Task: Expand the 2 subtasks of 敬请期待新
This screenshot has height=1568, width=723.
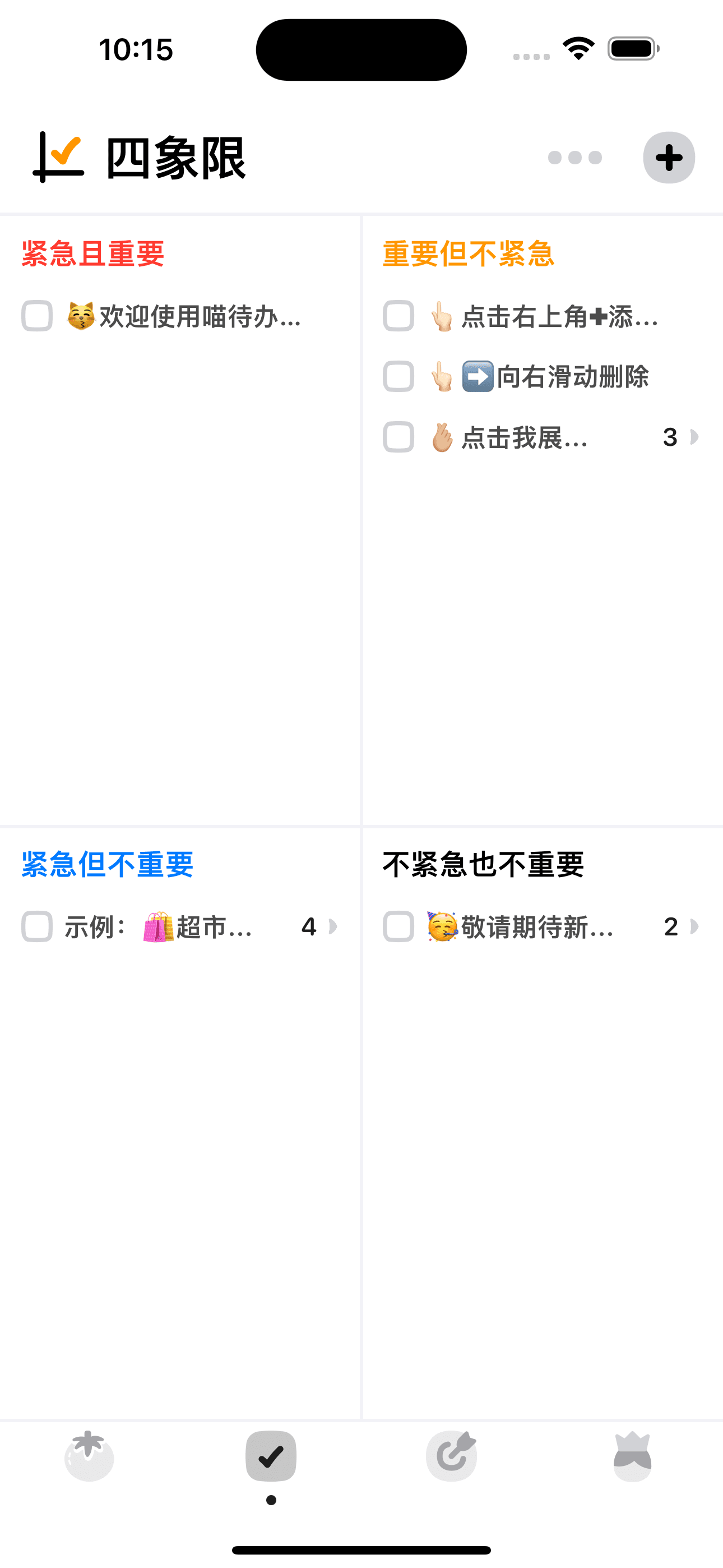Action: coord(693,926)
